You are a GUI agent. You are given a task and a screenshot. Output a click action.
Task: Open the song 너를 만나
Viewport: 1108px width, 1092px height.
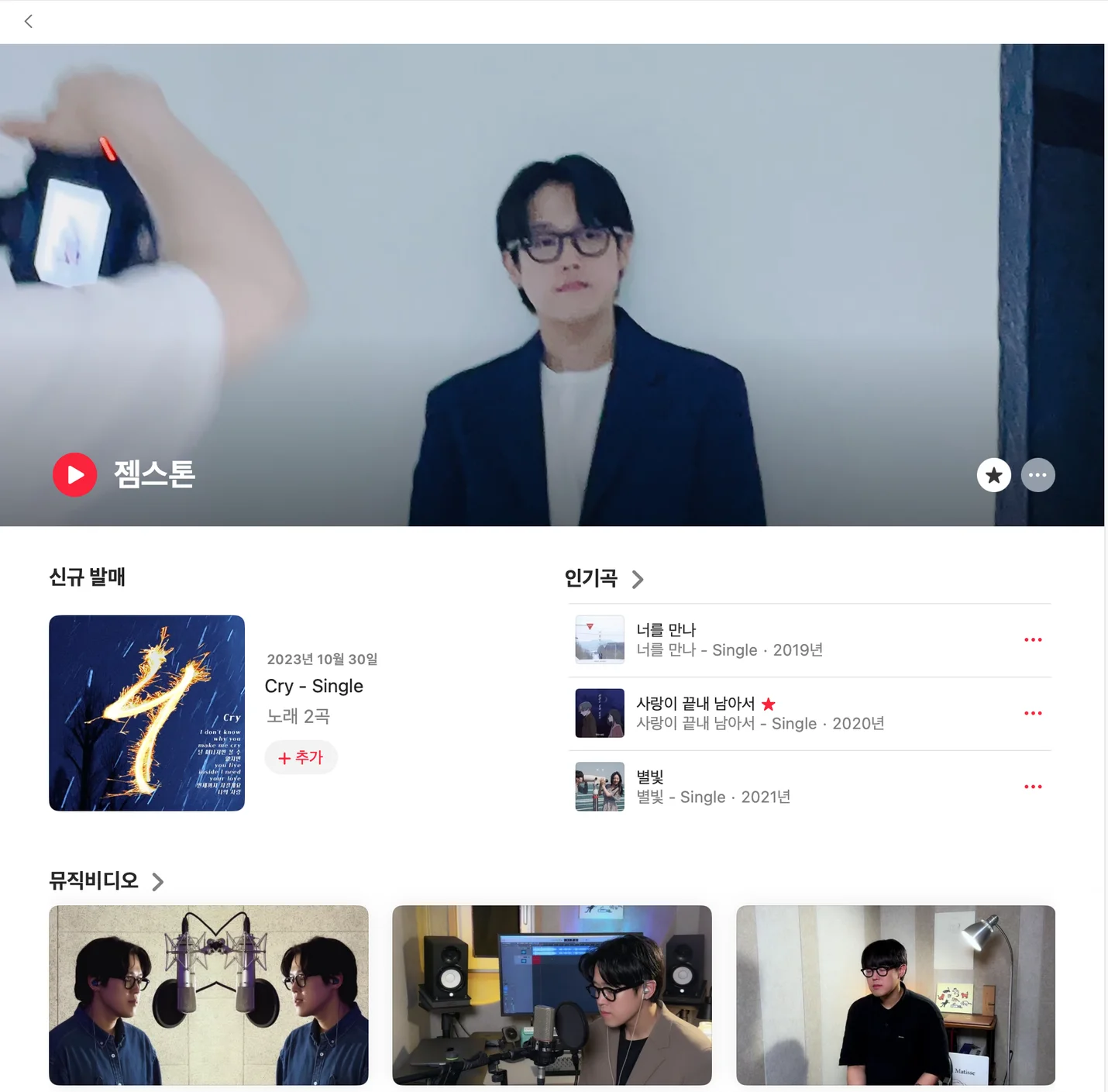(x=666, y=630)
